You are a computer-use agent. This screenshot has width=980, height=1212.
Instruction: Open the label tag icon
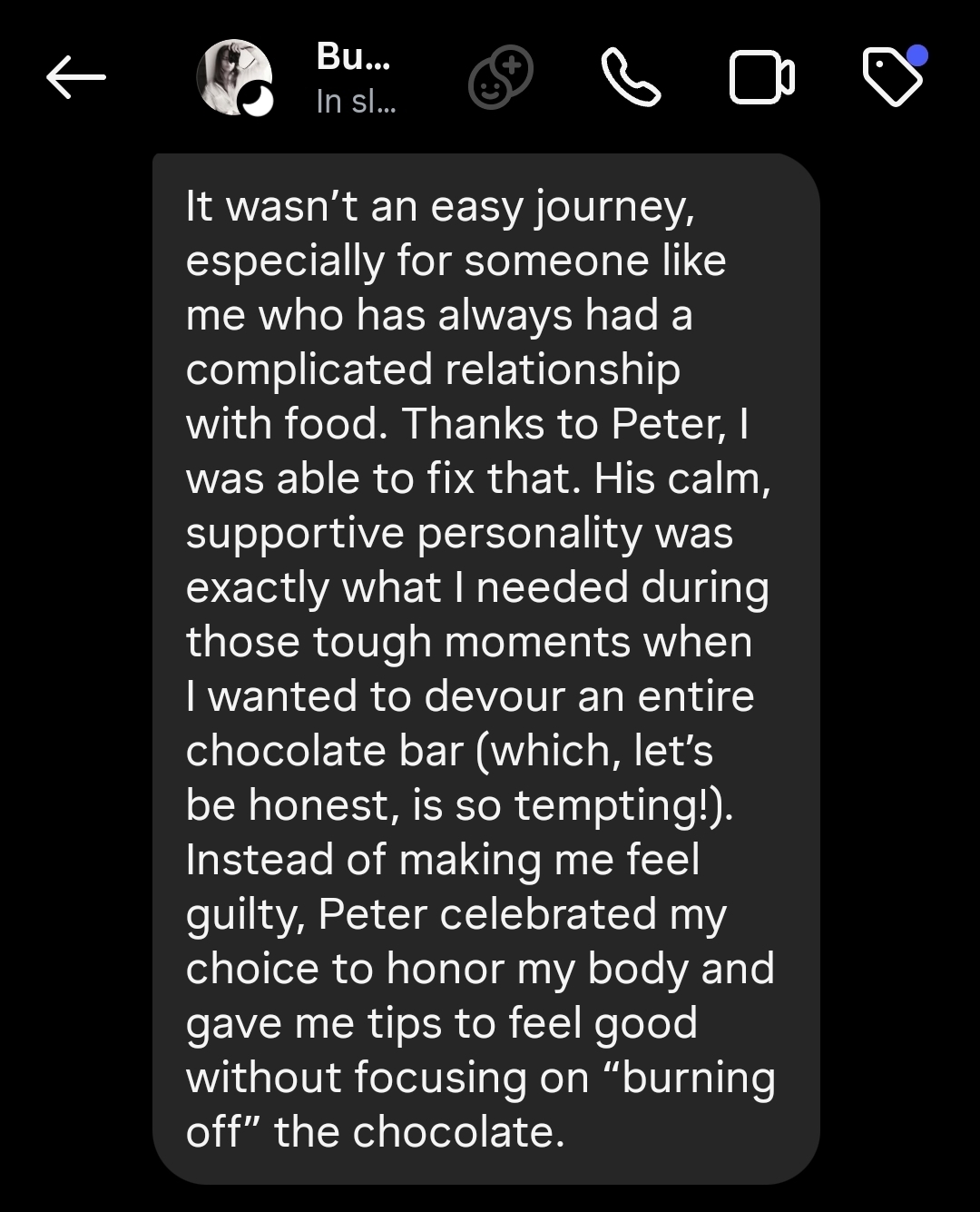[x=893, y=77]
